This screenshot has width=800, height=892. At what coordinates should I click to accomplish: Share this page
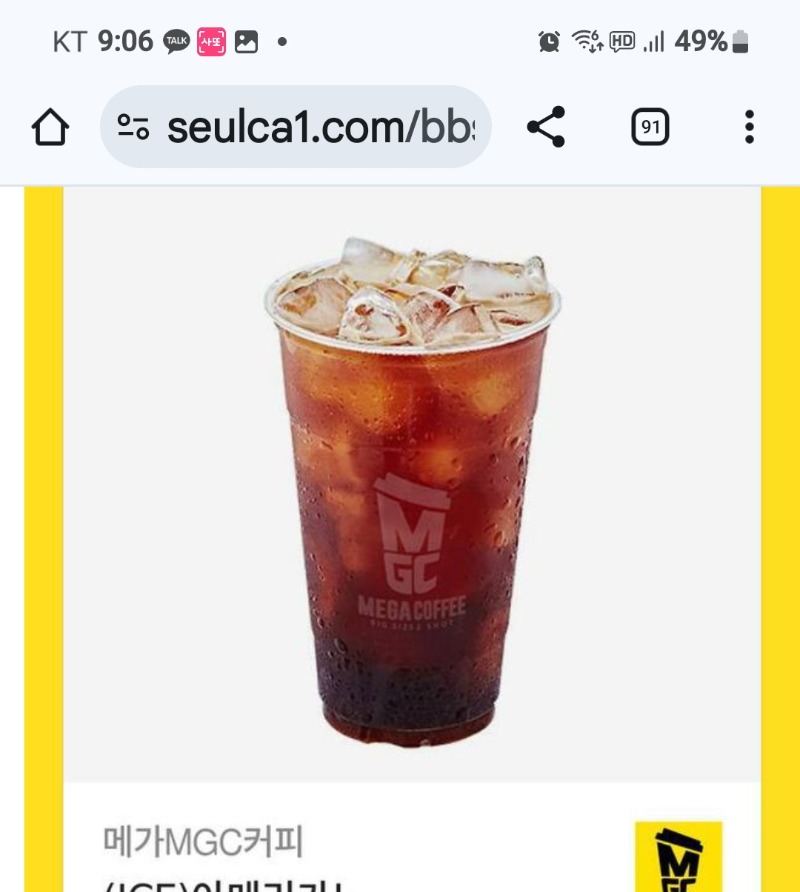pos(546,127)
